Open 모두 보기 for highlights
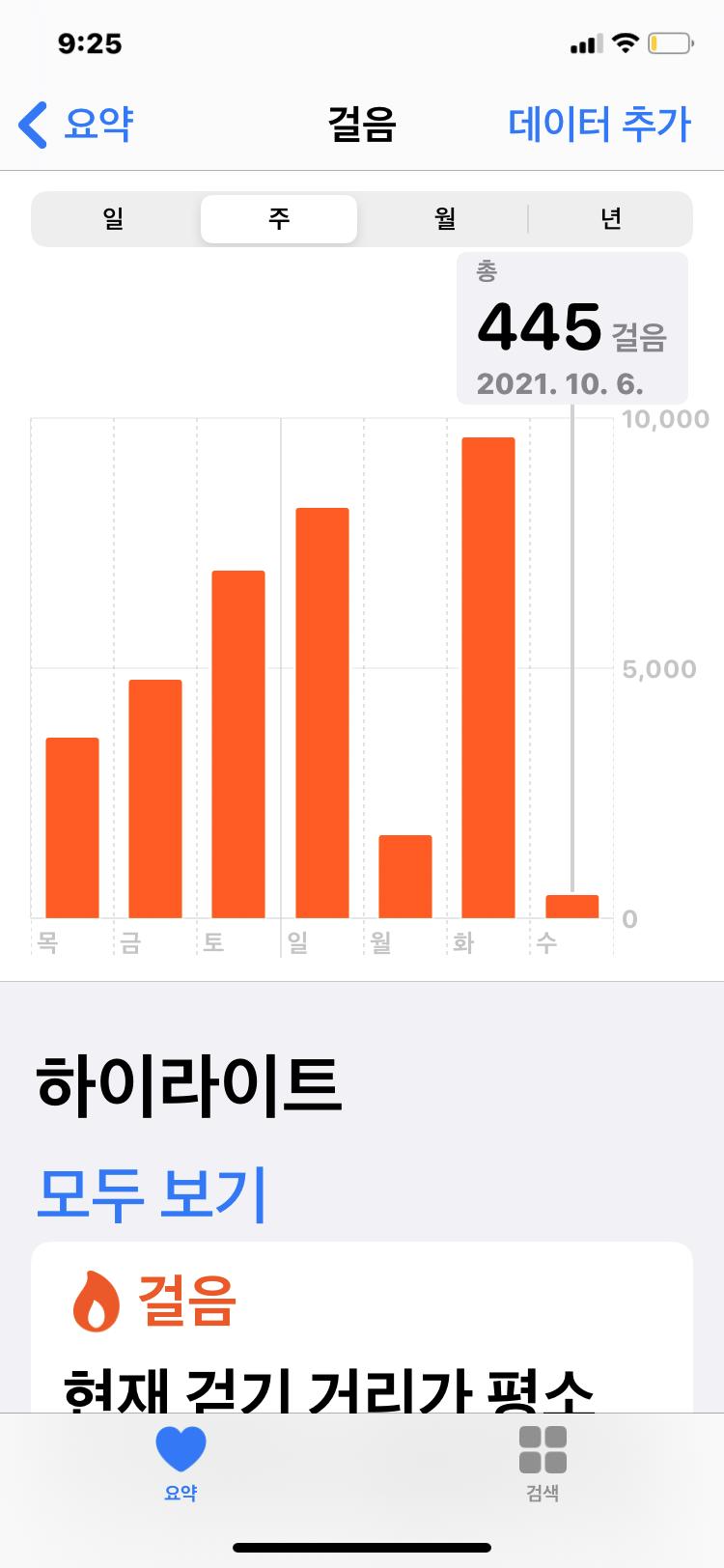The image size is (724, 1568). (x=151, y=1193)
